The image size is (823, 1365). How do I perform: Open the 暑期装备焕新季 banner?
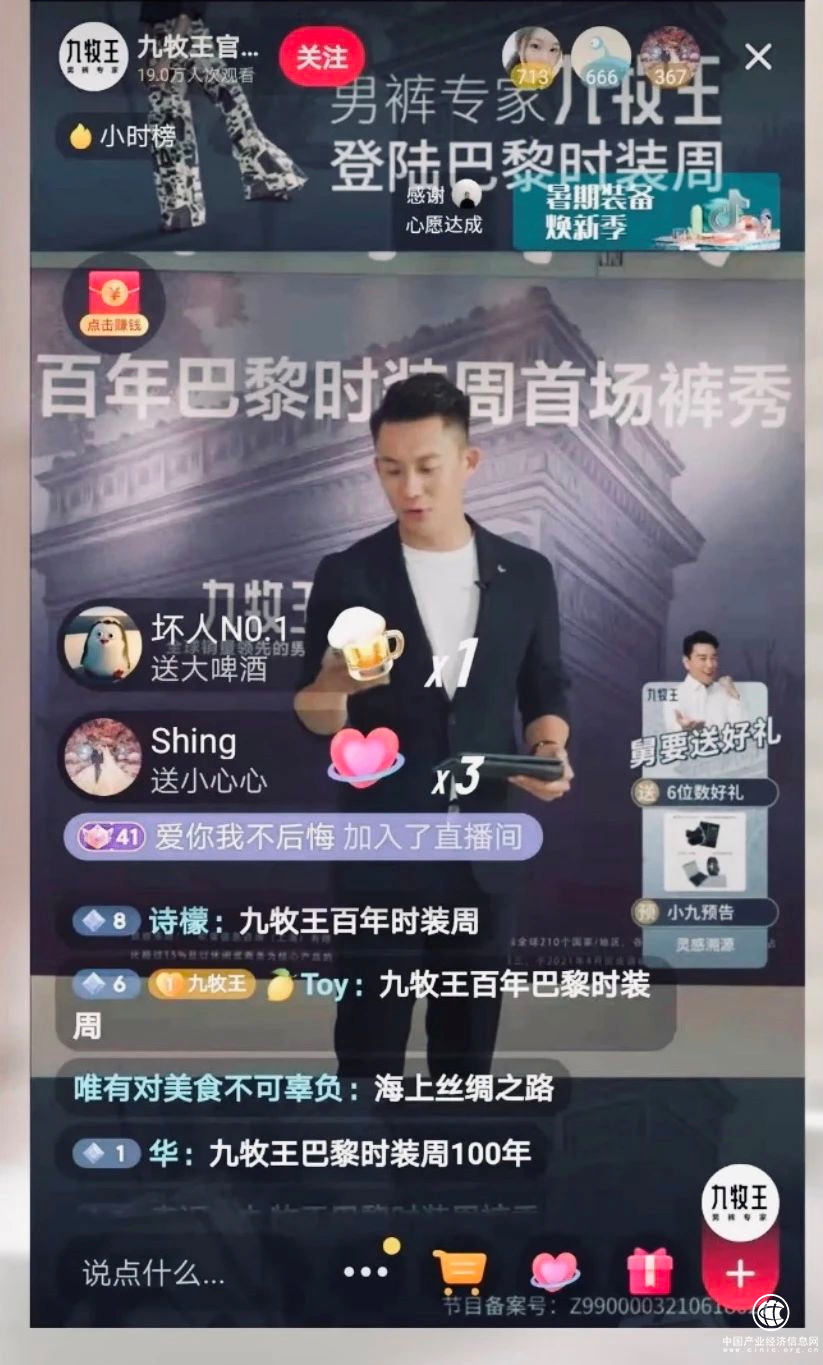(645, 212)
